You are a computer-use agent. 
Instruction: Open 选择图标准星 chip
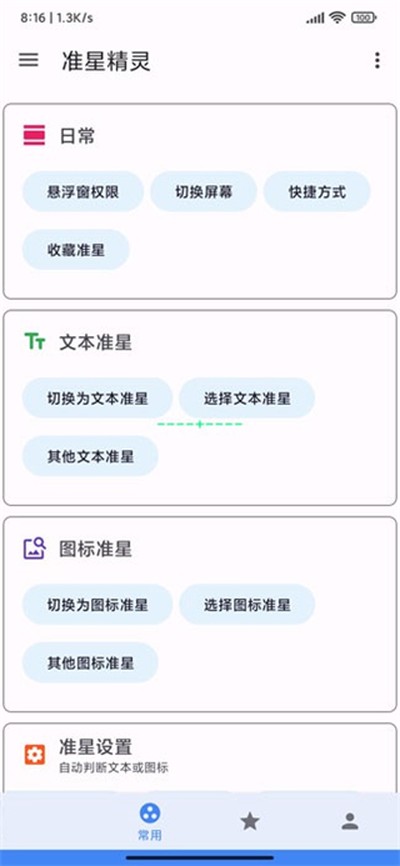coord(247,605)
